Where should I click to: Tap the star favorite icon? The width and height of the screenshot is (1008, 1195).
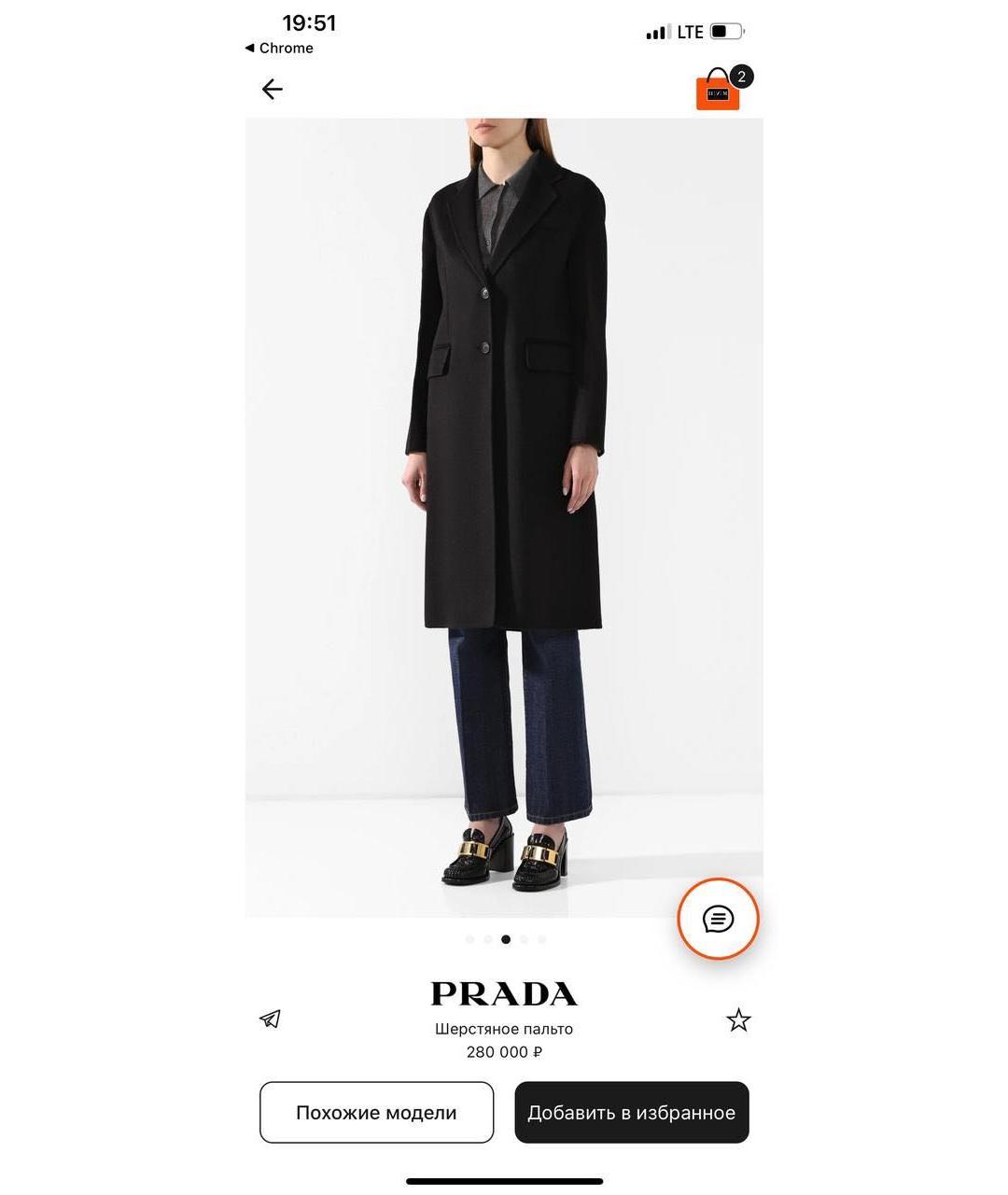click(x=738, y=1019)
